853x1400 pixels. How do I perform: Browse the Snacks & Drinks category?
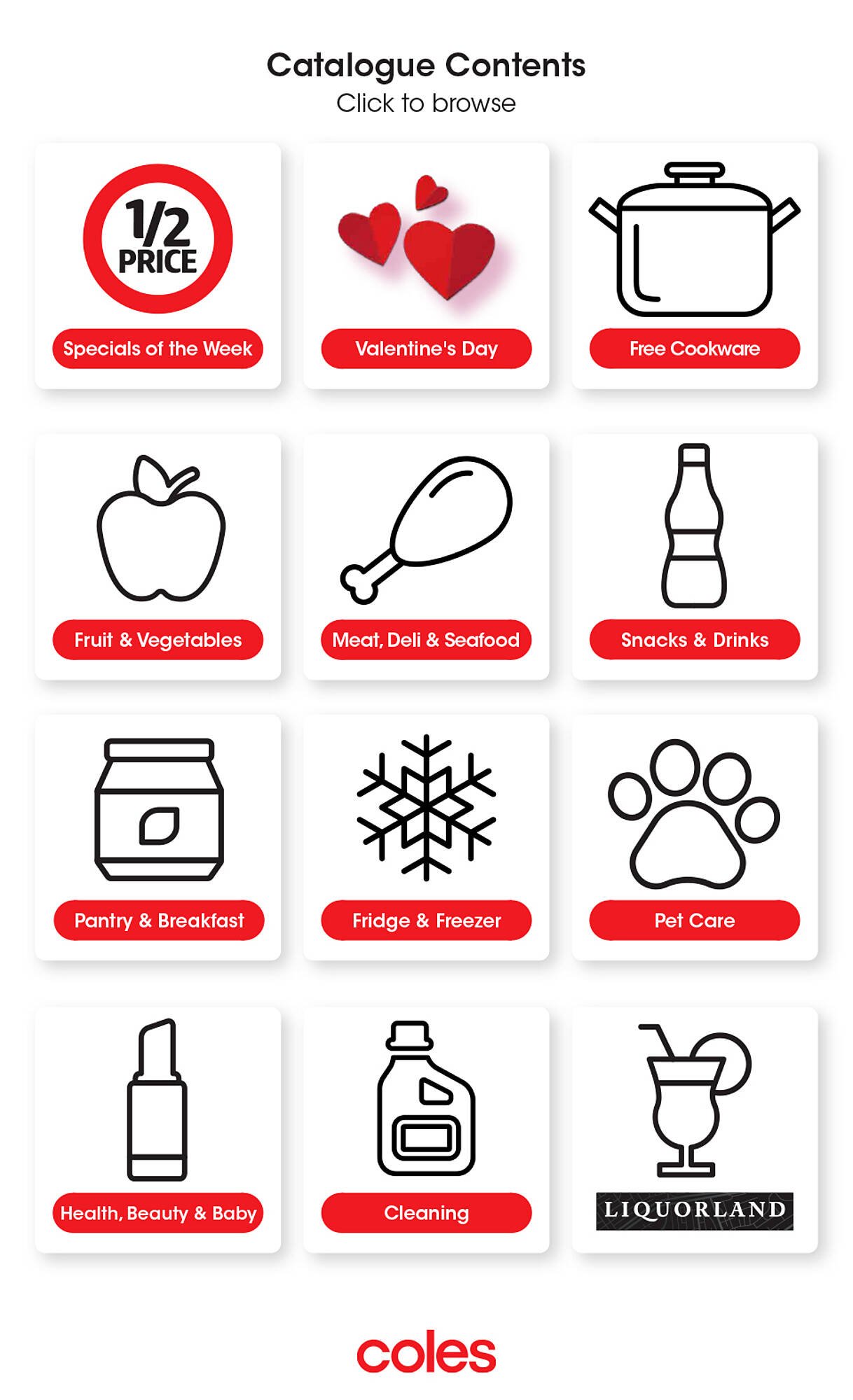(693, 639)
